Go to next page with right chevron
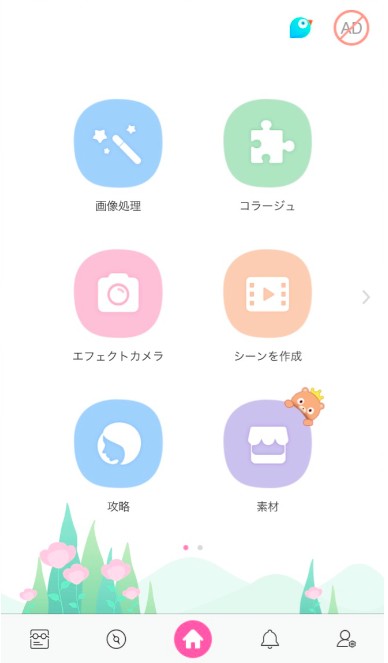This screenshot has height=663, width=388. tap(366, 297)
